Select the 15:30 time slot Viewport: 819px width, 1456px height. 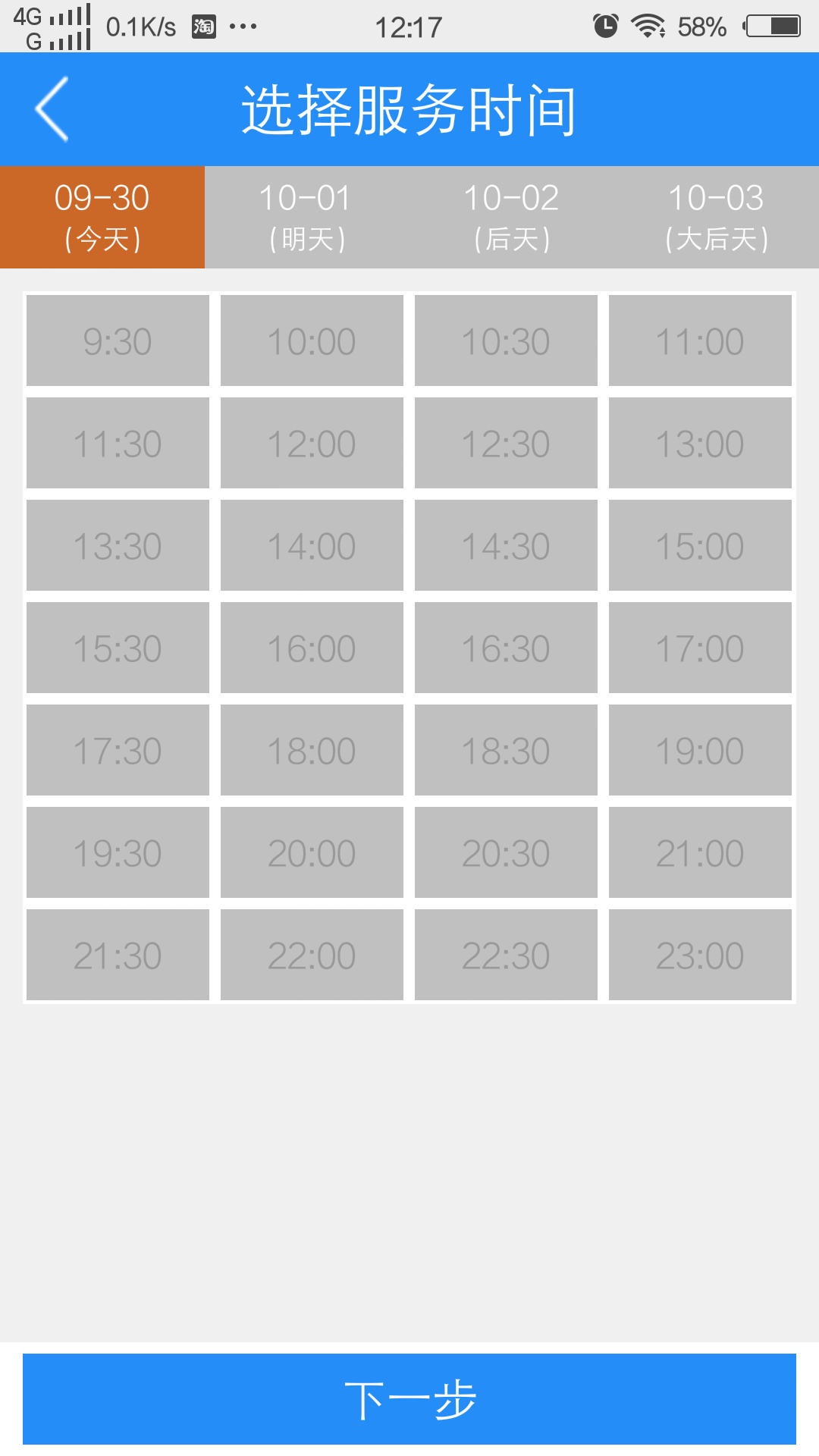click(x=118, y=648)
